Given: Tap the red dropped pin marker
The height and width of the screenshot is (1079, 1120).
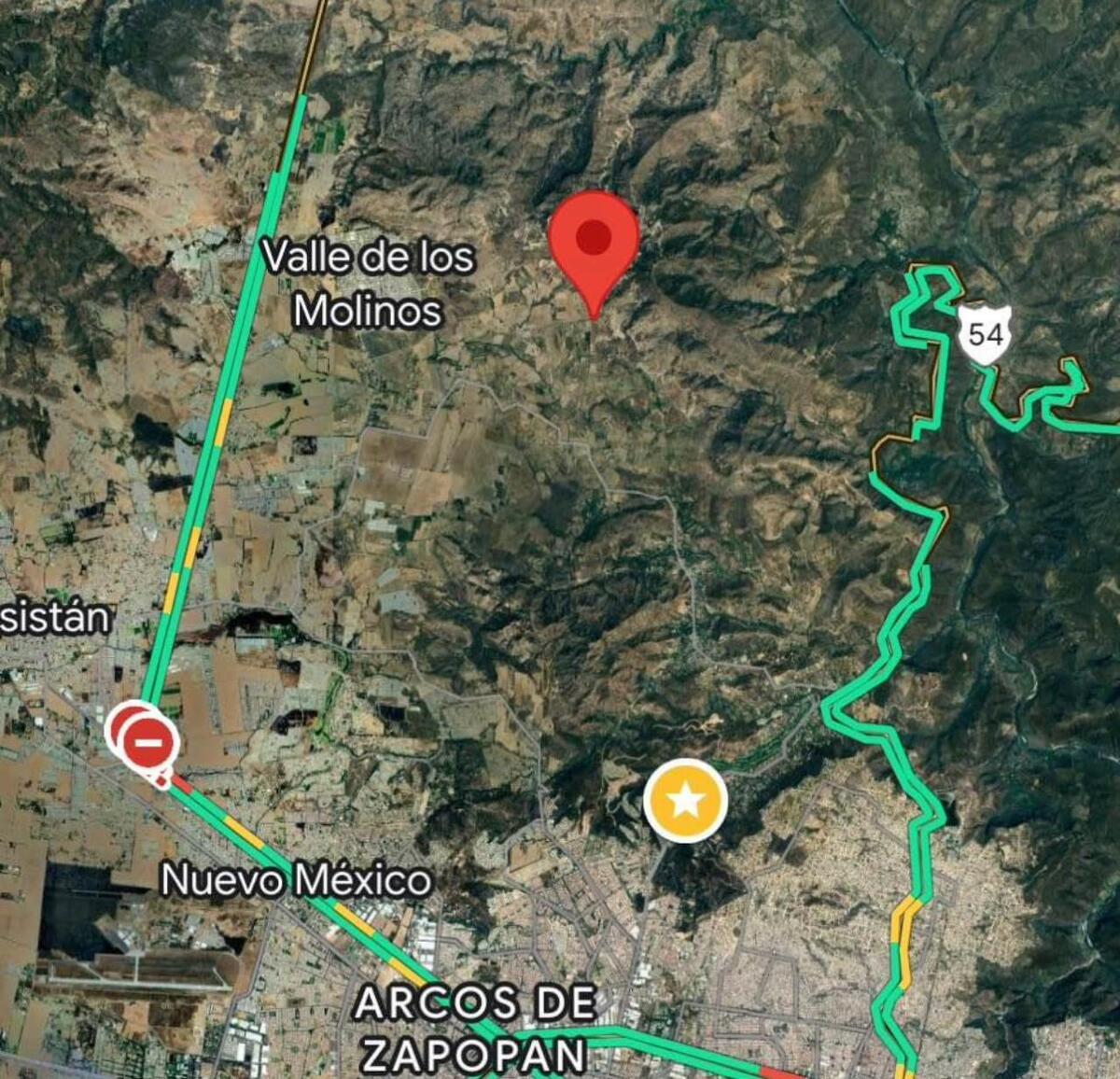Looking at the screenshot, I should point(594,241).
